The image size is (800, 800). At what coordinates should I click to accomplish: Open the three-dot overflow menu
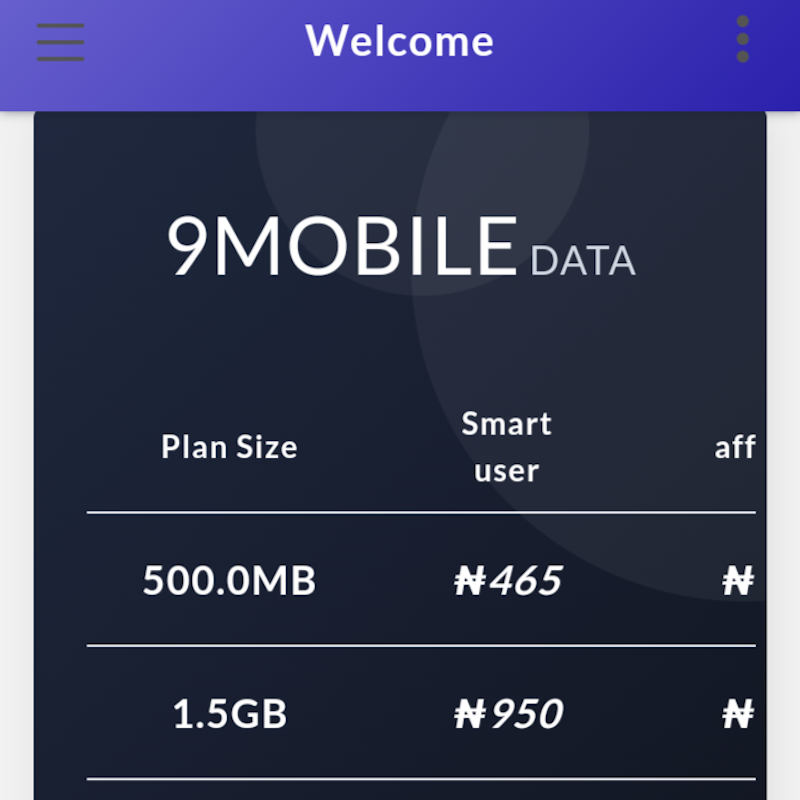(742, 40)
